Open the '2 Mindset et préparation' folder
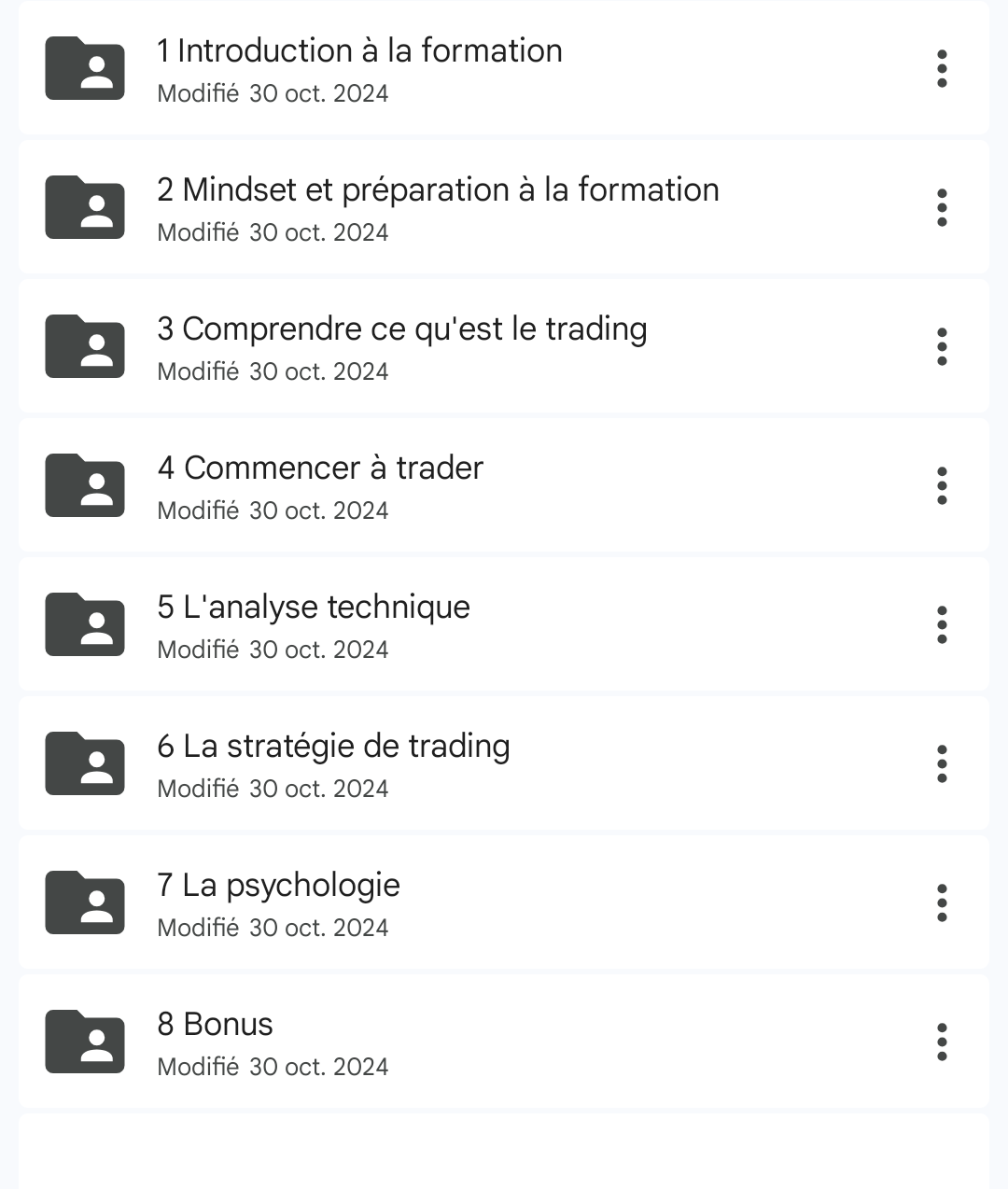The height and width of the screenshot is (1189, 1008). [x=438, y=207]
